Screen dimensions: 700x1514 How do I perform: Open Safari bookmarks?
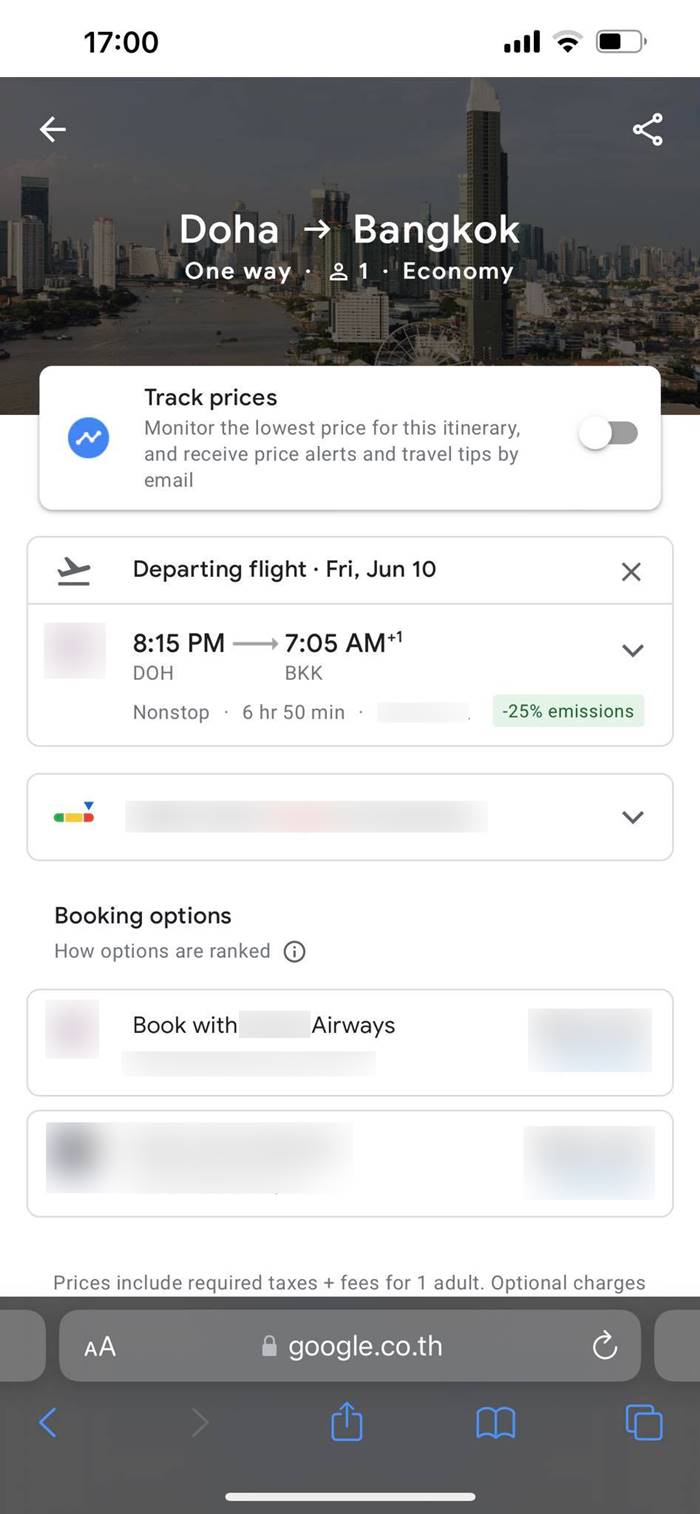[x=495, y=1421]
